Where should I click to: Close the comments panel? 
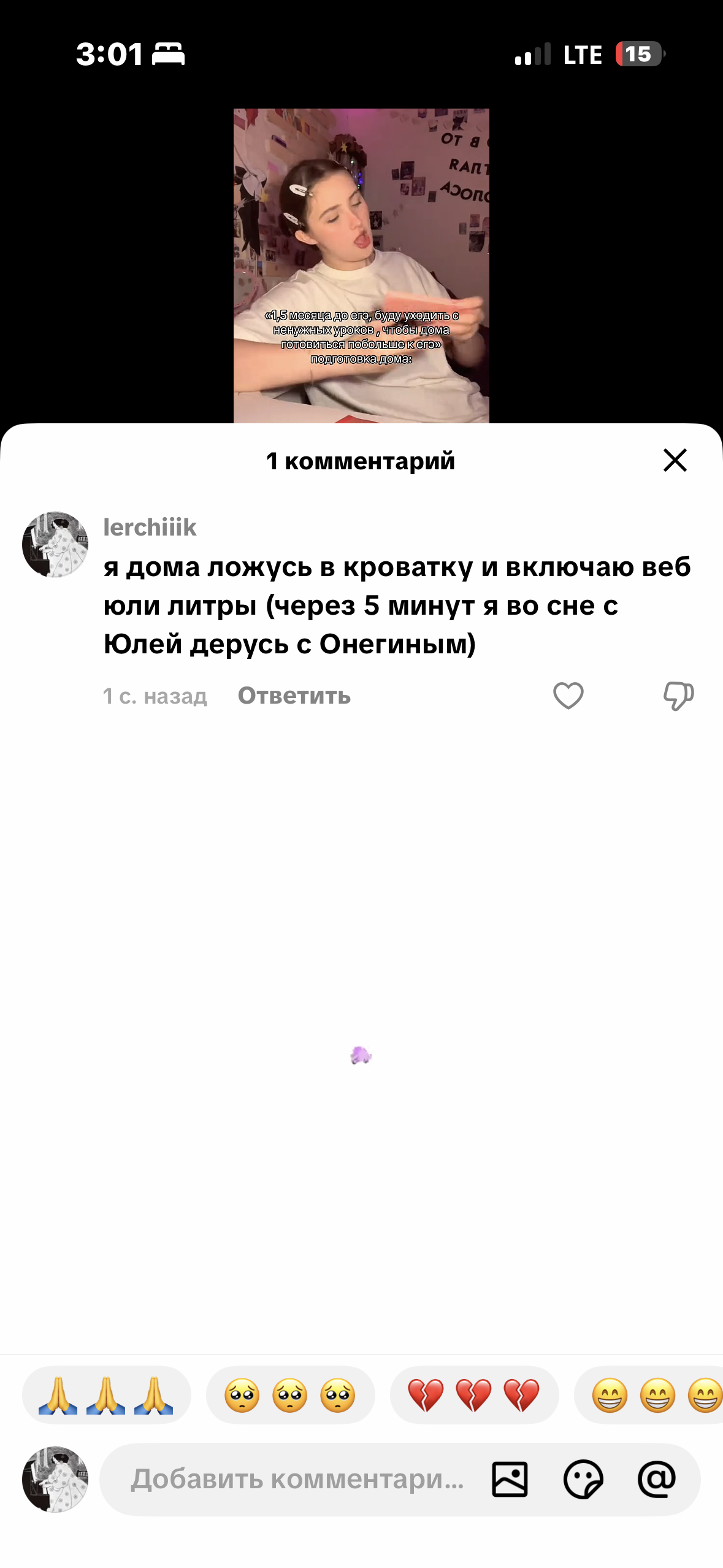click(x=675, y=460)
